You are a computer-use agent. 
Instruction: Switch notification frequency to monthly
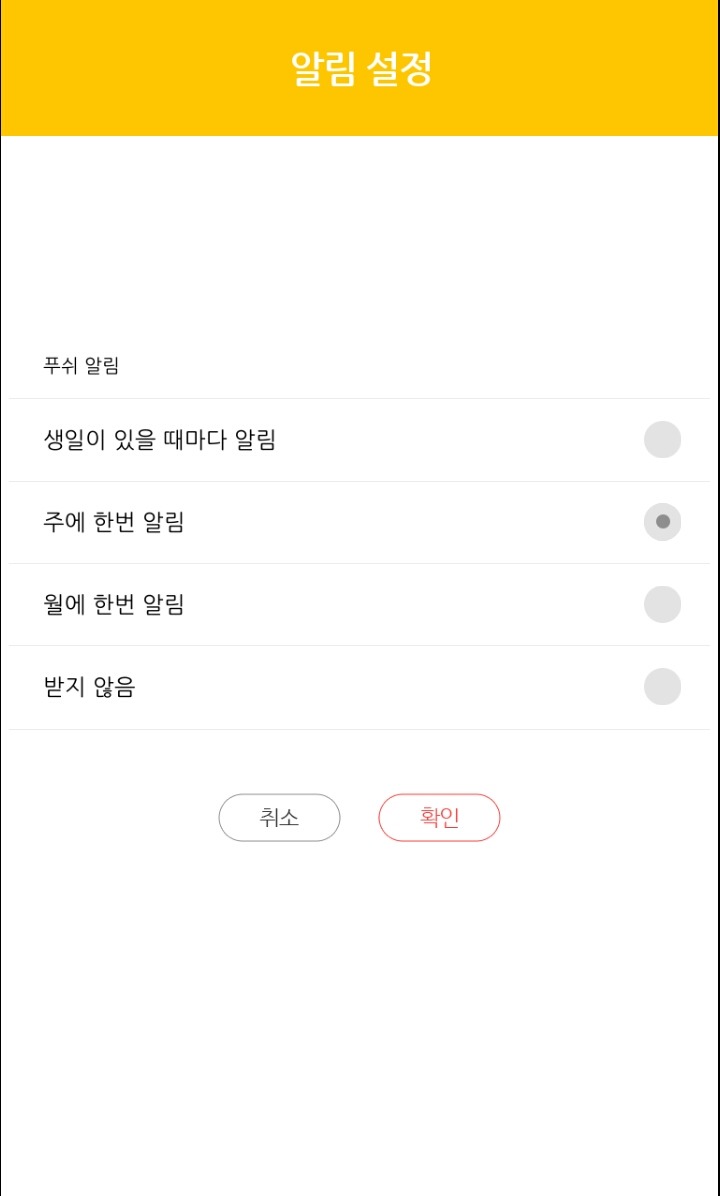click(x=662, y=604)
